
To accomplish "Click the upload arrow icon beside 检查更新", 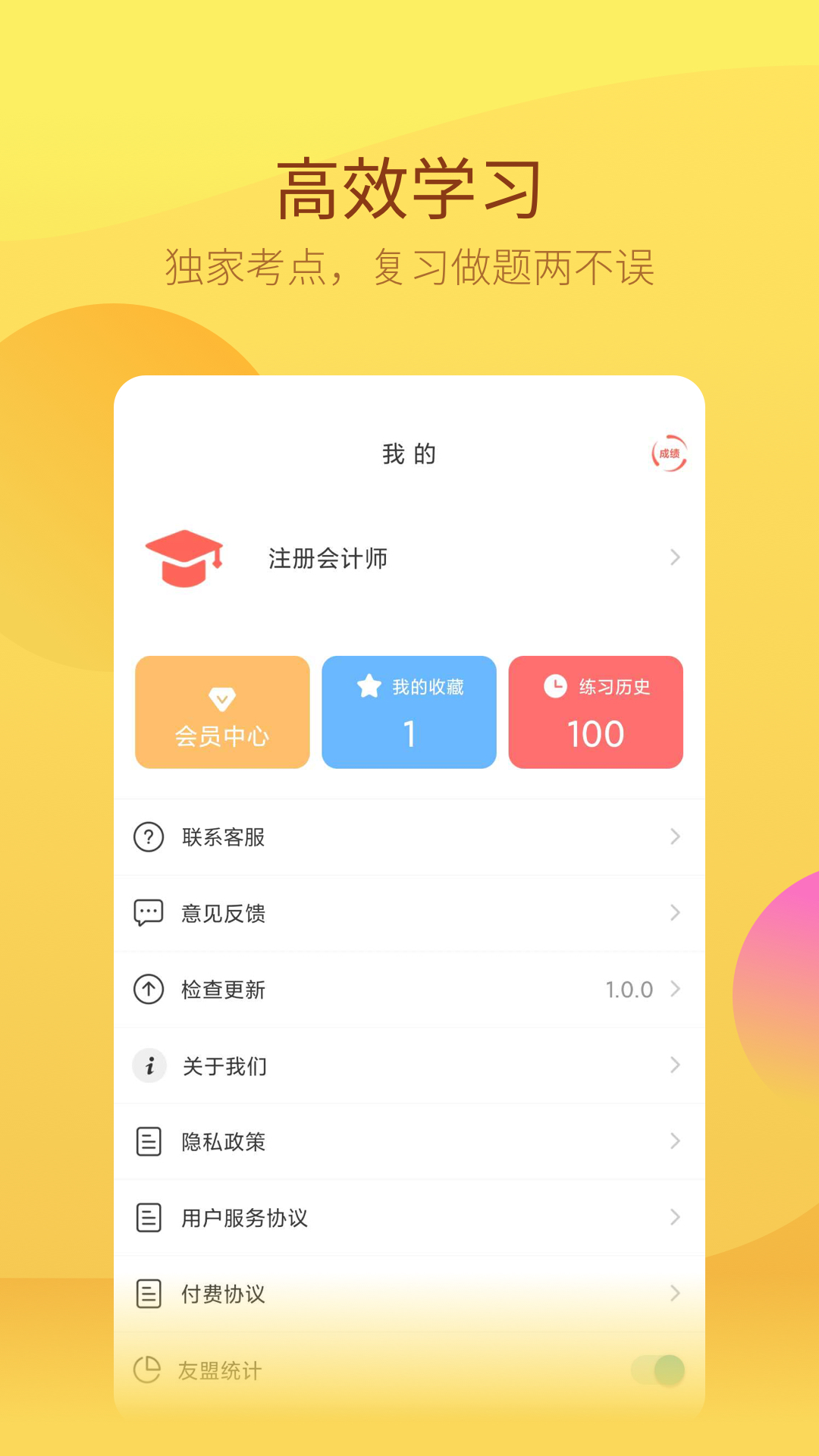I will click(149, 990).
